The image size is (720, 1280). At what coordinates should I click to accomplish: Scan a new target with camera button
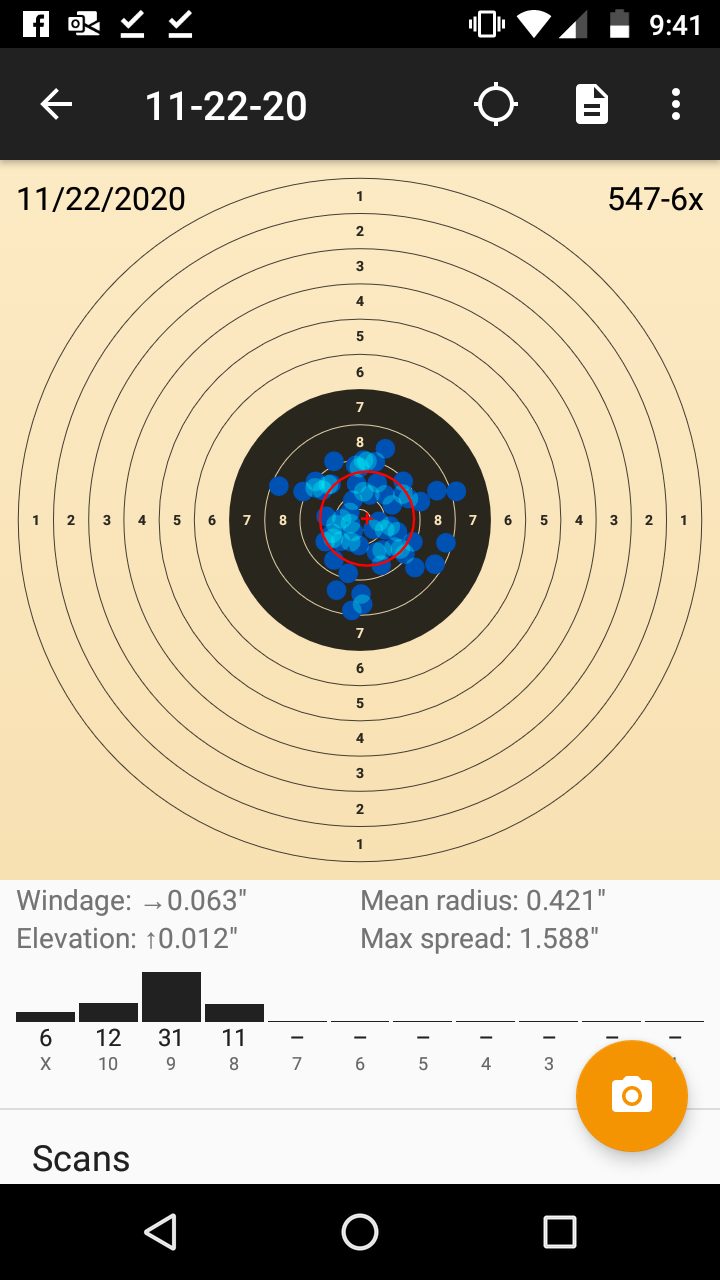(632, 1096)
